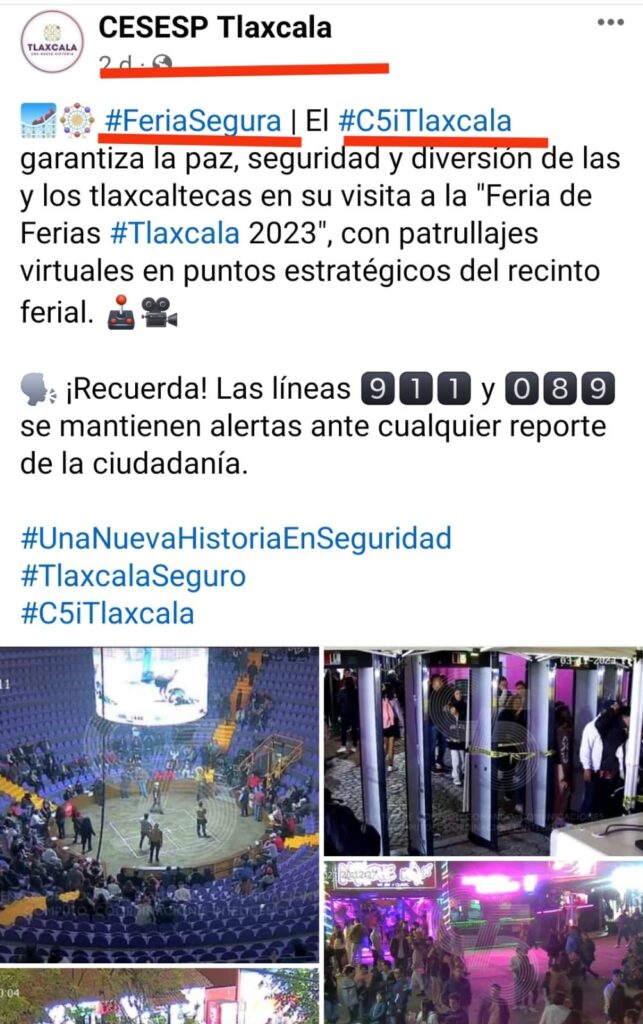Open the CESESP Tlaxcala page name
Screen dimensions: 643x1024
point(215,27)
